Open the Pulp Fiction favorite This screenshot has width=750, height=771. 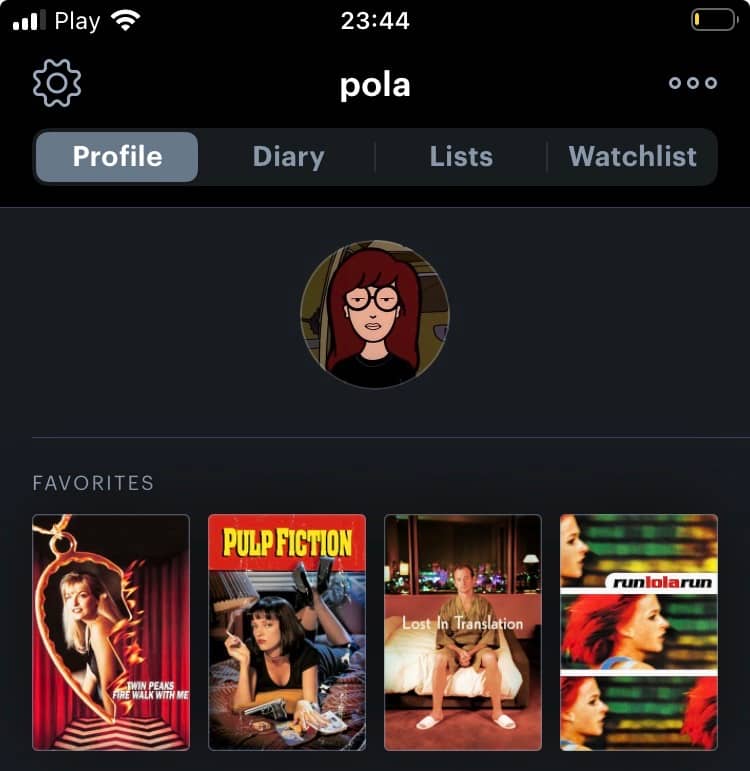287,632
